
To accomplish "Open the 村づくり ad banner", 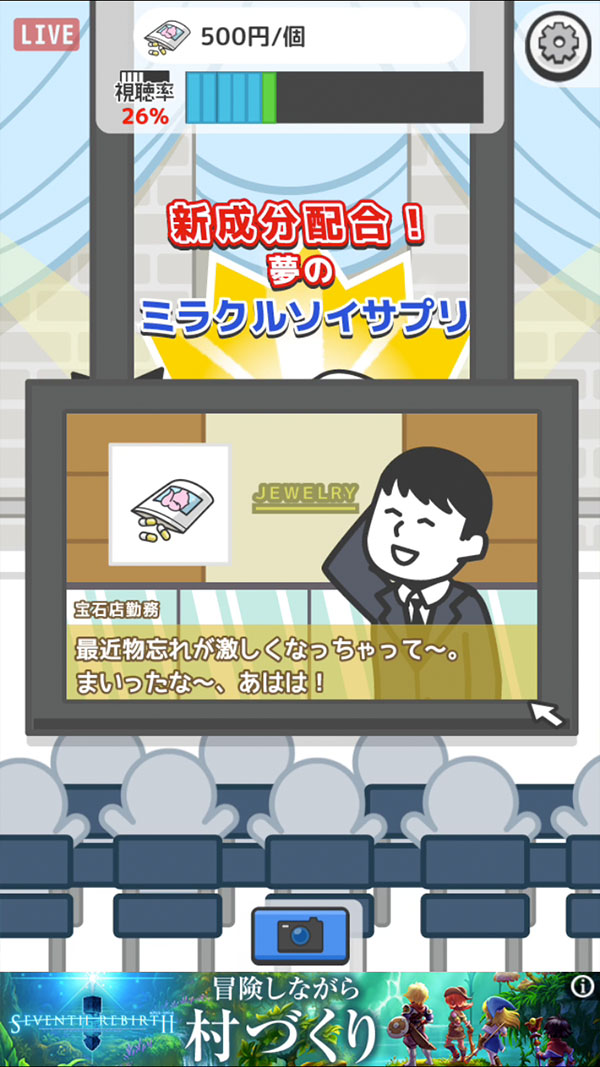I will (290, 1020).
